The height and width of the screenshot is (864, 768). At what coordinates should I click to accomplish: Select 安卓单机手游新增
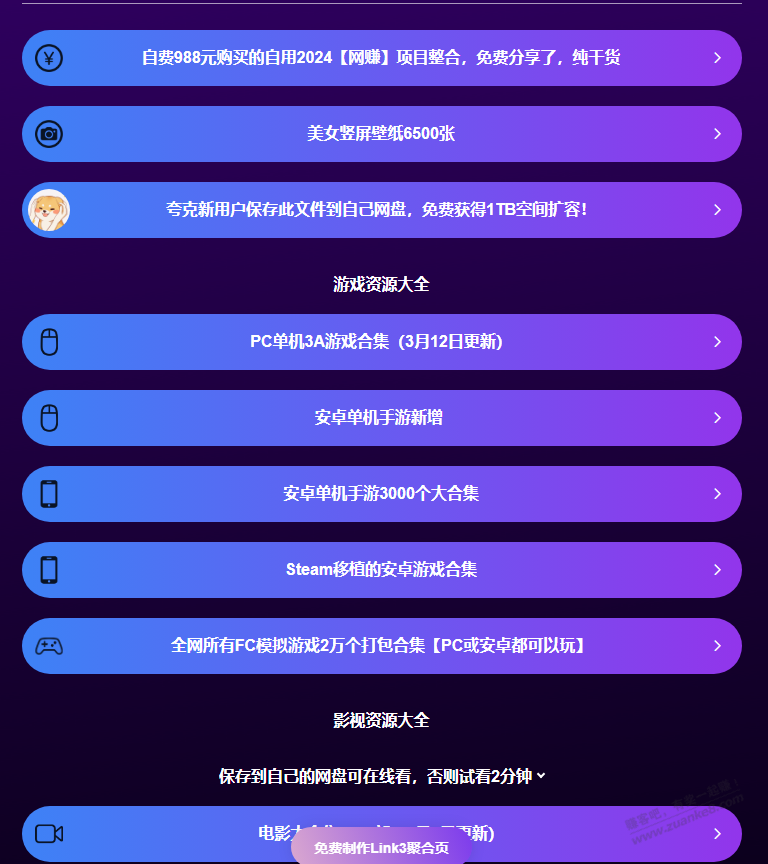pos(381,418)
